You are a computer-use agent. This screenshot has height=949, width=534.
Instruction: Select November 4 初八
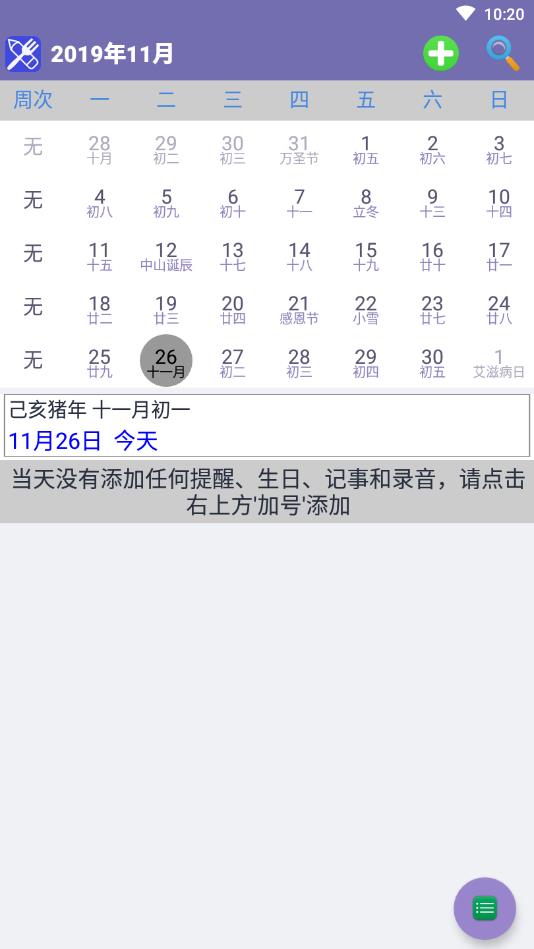click(99, 203)
